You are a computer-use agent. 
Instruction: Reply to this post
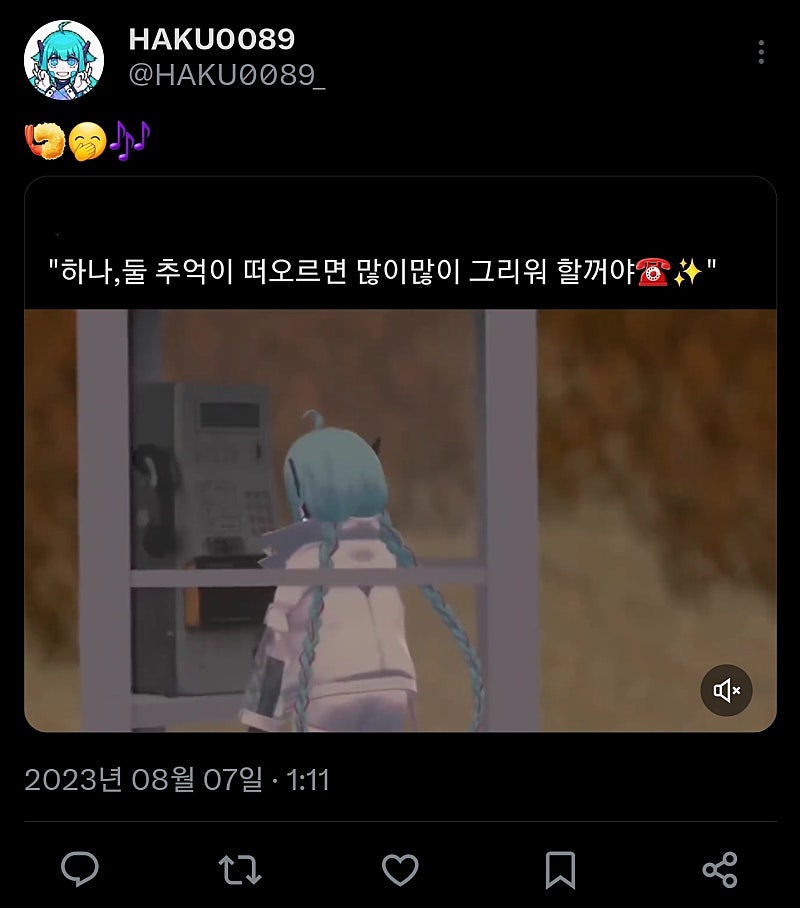coord(80,869)
